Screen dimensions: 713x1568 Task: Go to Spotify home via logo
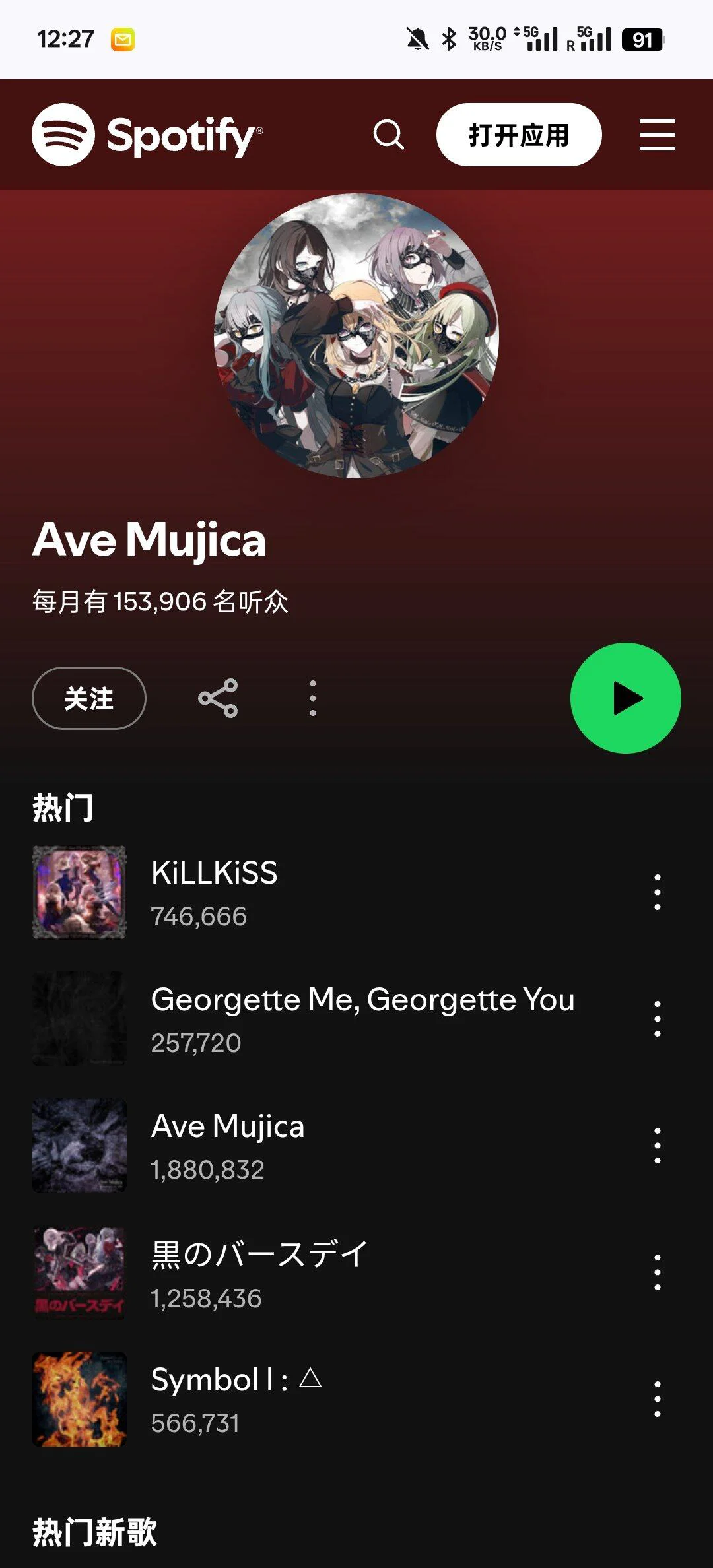(x=147, y=135)
